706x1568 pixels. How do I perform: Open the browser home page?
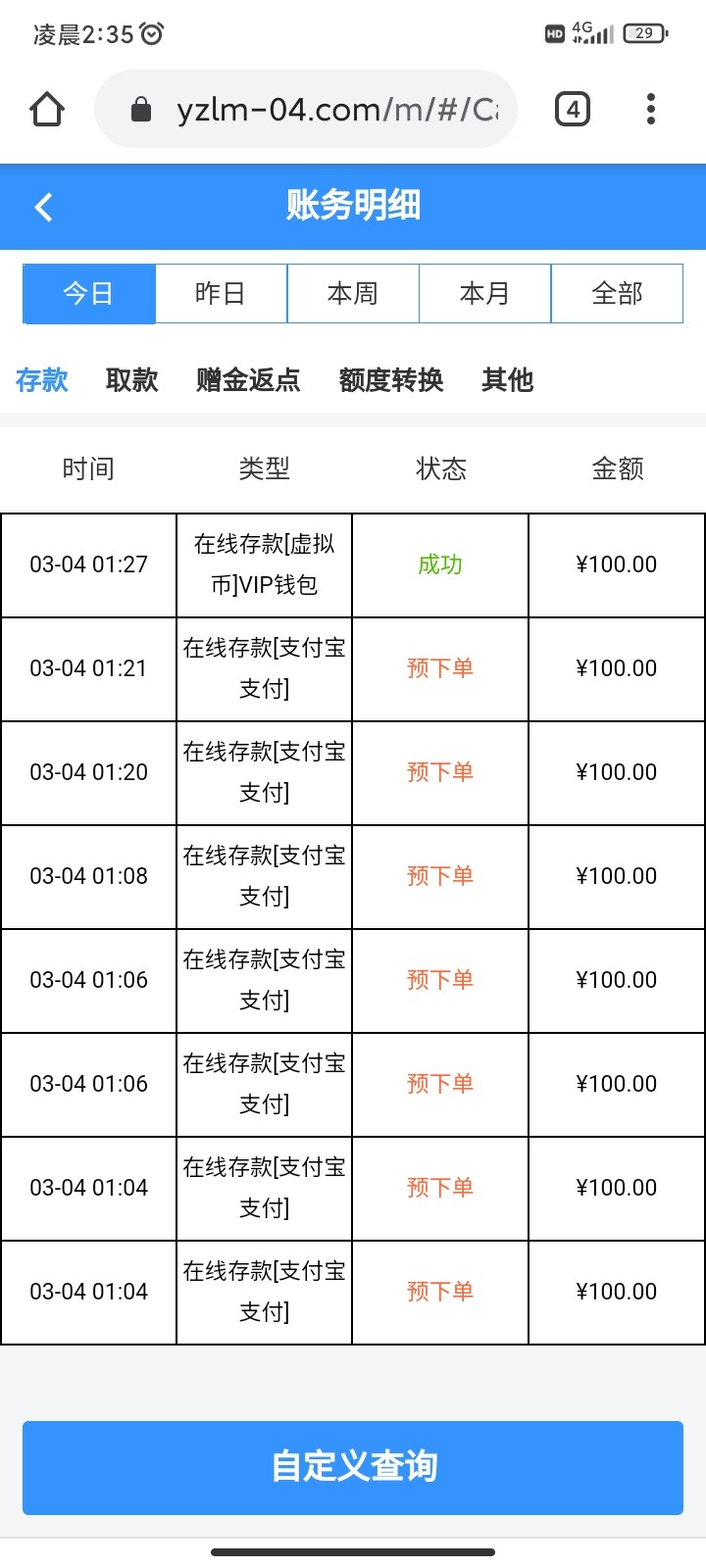[x=47, y=109]
